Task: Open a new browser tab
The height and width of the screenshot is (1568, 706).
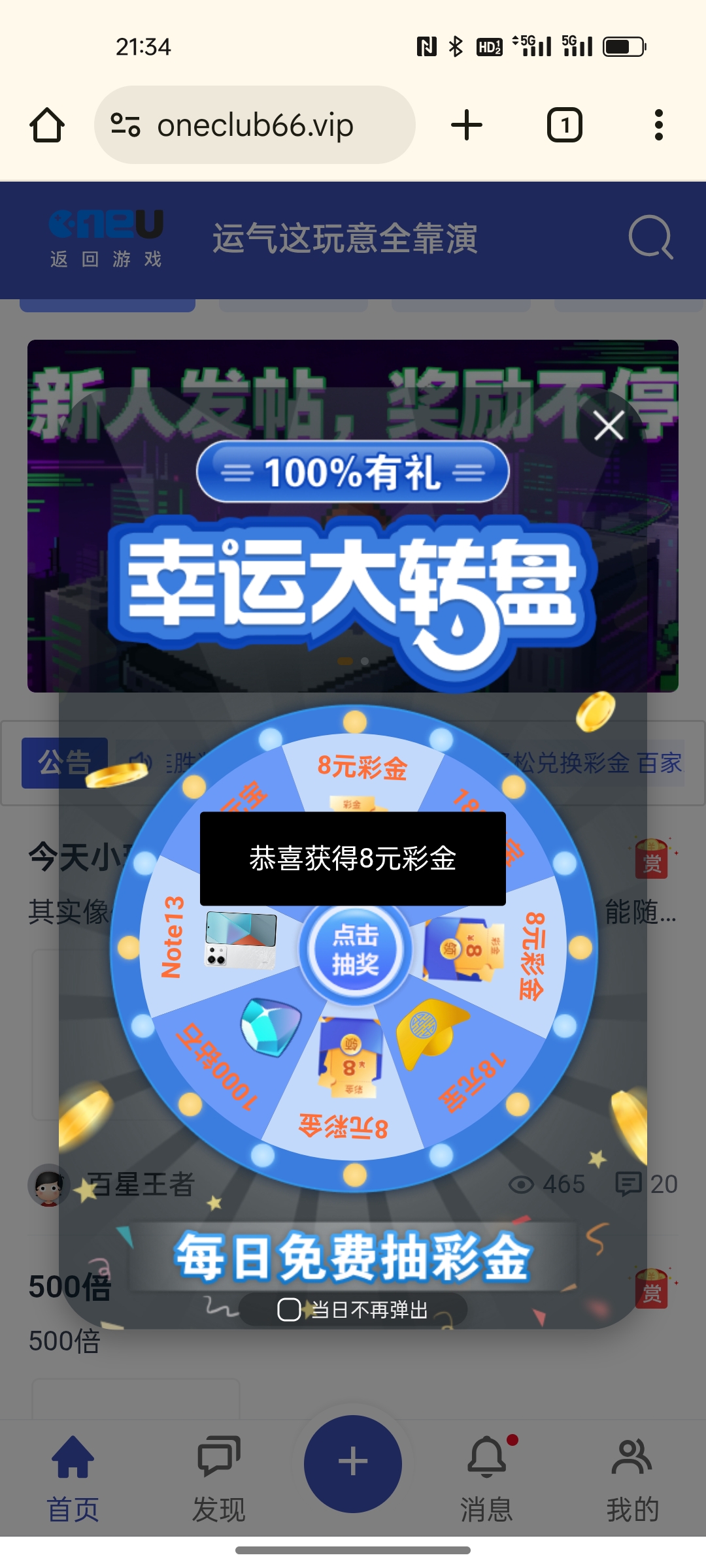Action: [467, 125]
